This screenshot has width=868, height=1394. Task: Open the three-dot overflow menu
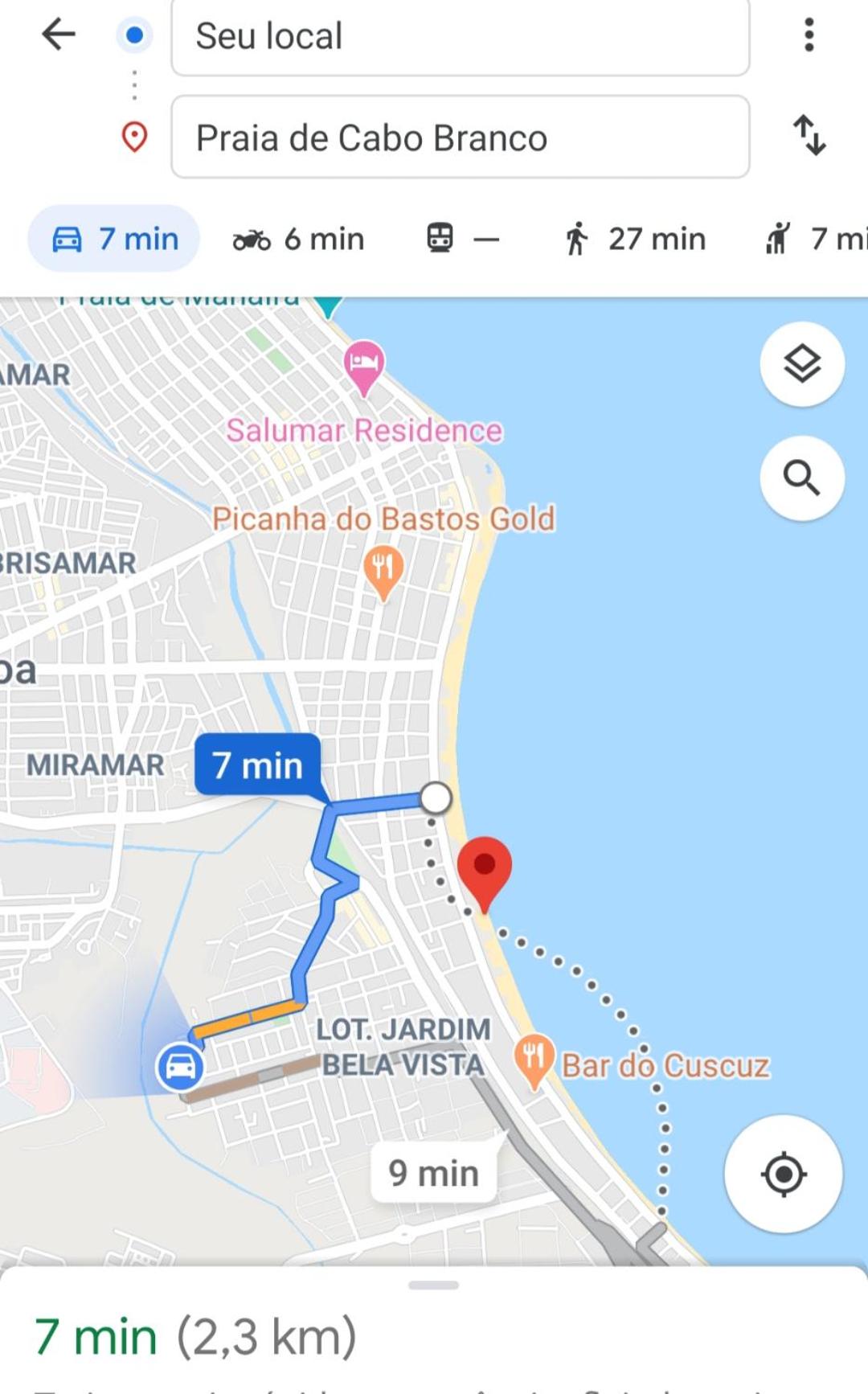[809, 35]
